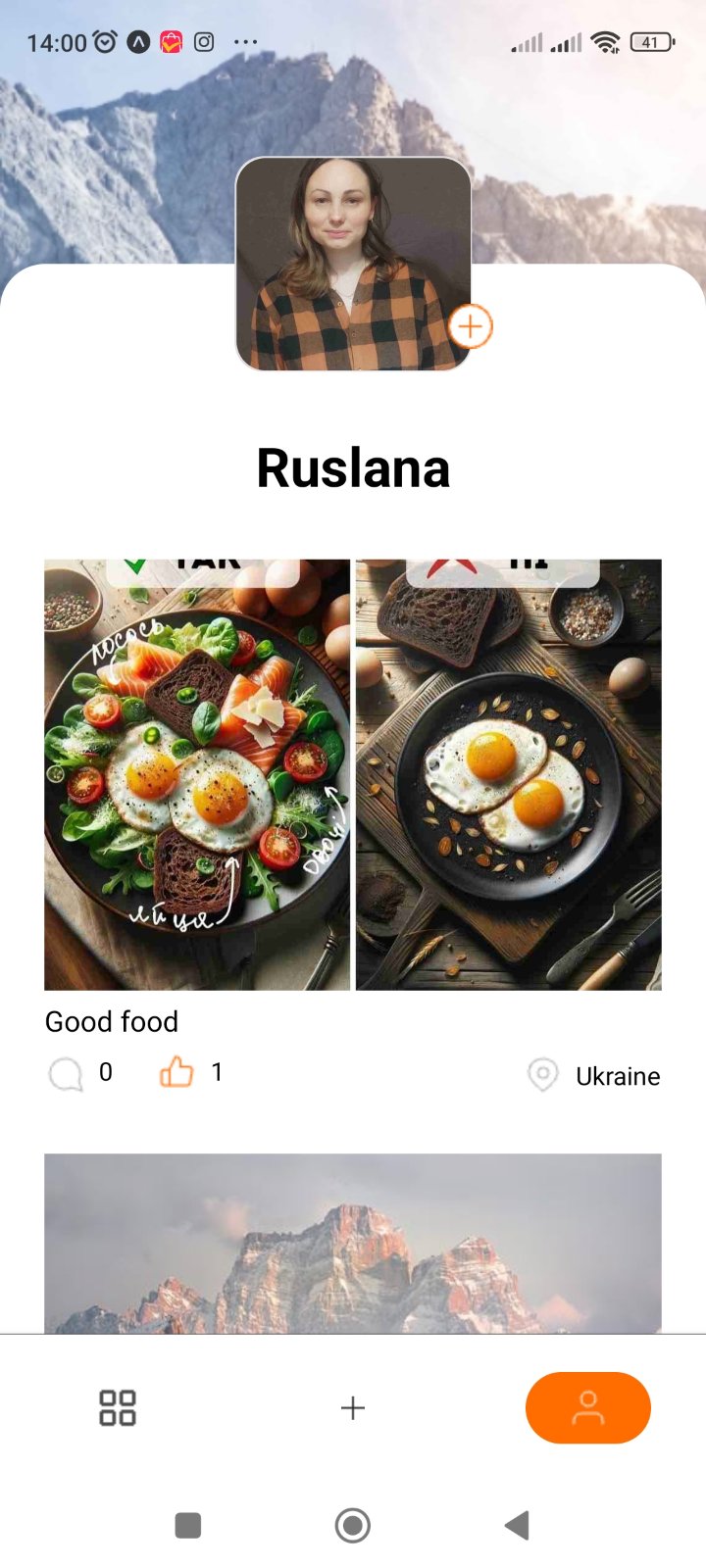Viewport: 706px width, 1568px height.
Task: Open comments on Good food post
Action: click(66, 1074)
